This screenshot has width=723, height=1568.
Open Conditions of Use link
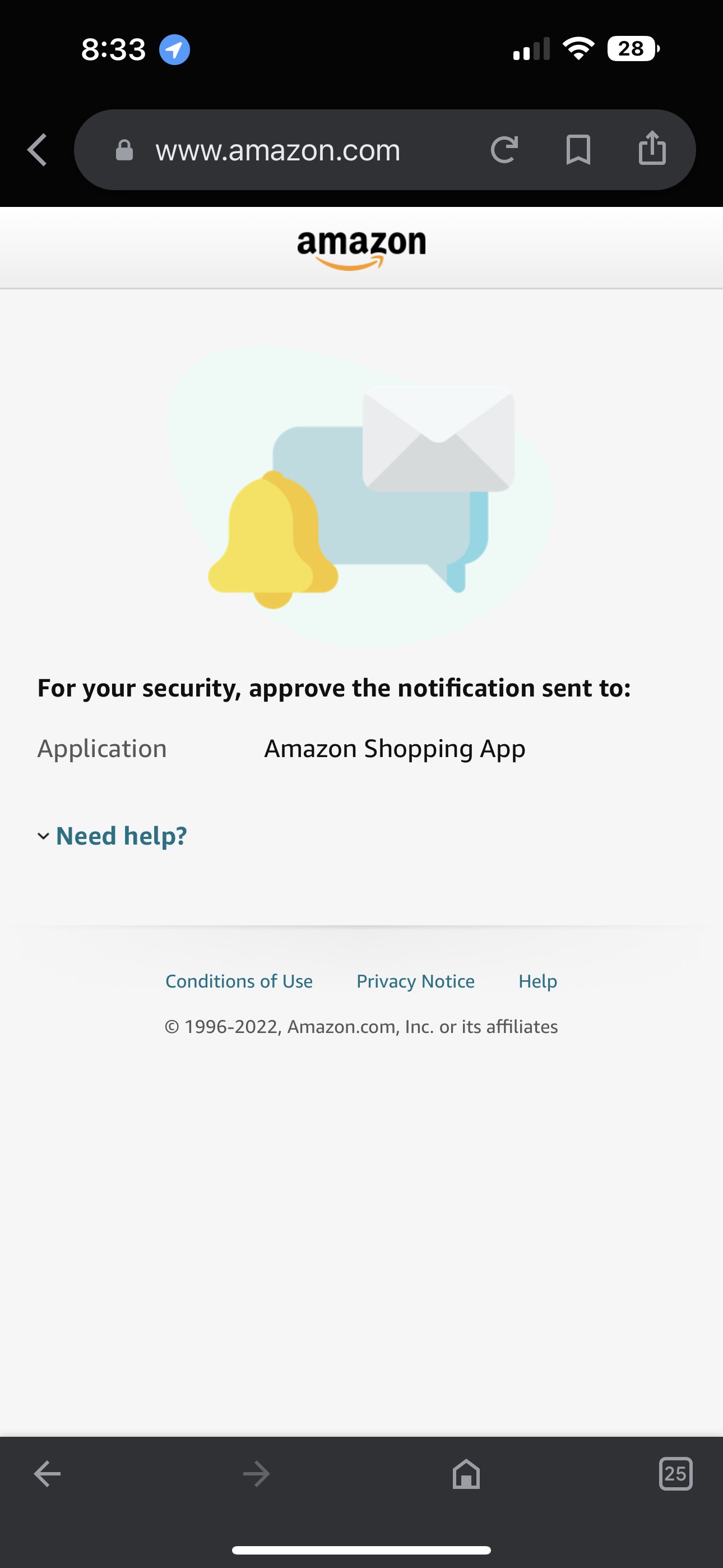(x=239, y=981)
